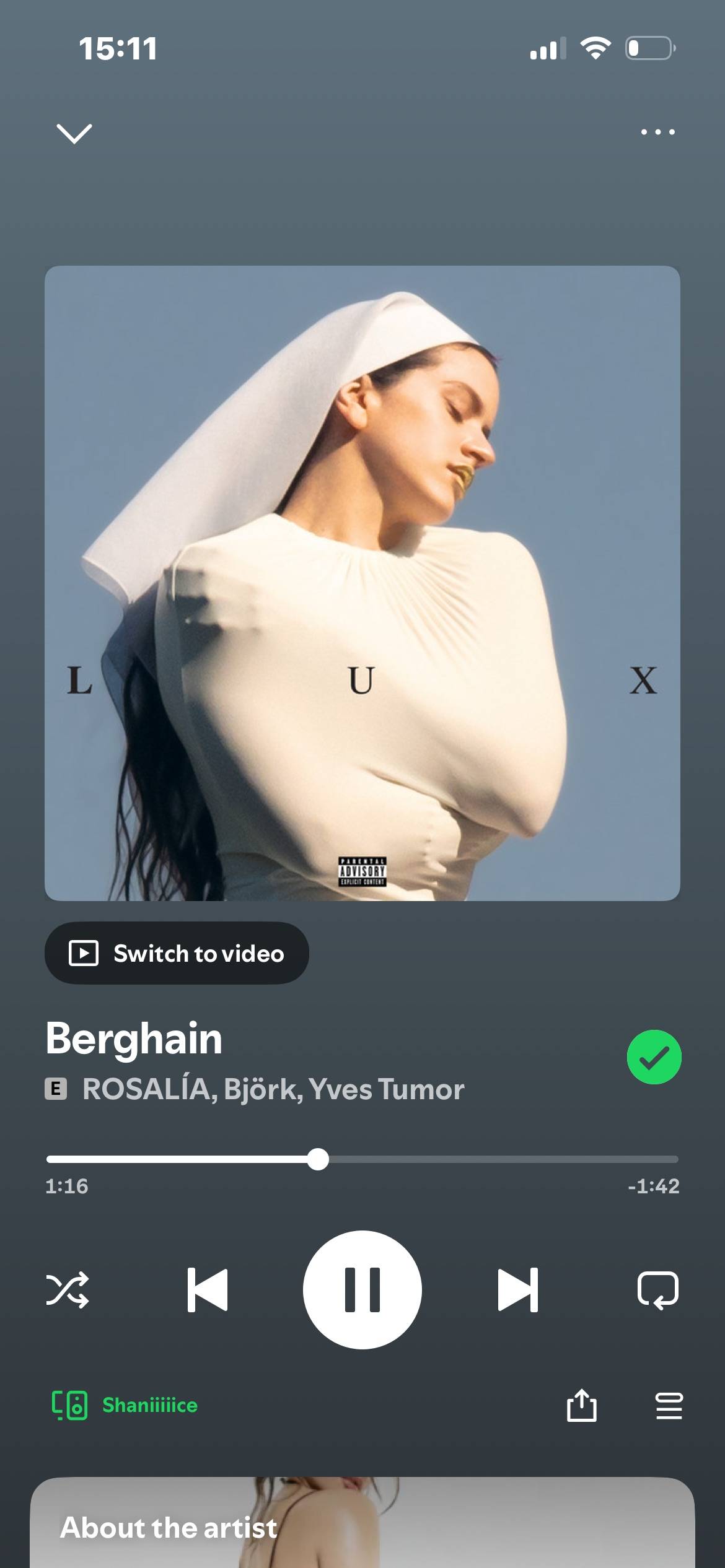The height and width of the screenshot is (1568, 725).
Task: Collapse the now playing screen
Action: (x=74, y=133)
